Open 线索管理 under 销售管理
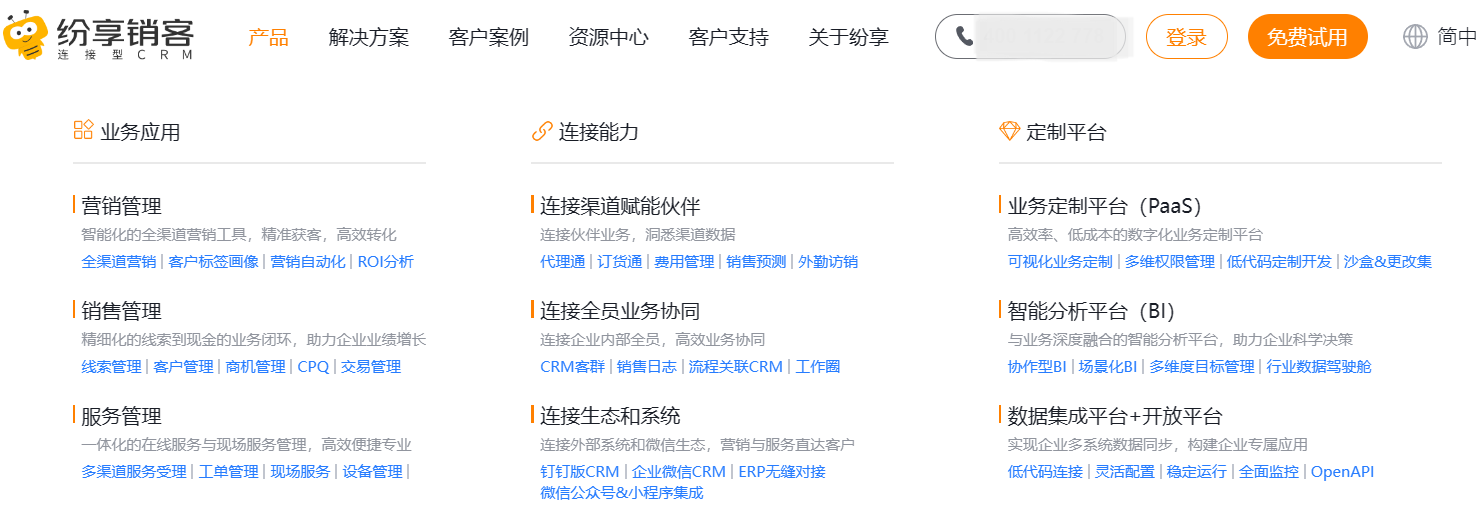1484x512 pixels. [111, 367]
